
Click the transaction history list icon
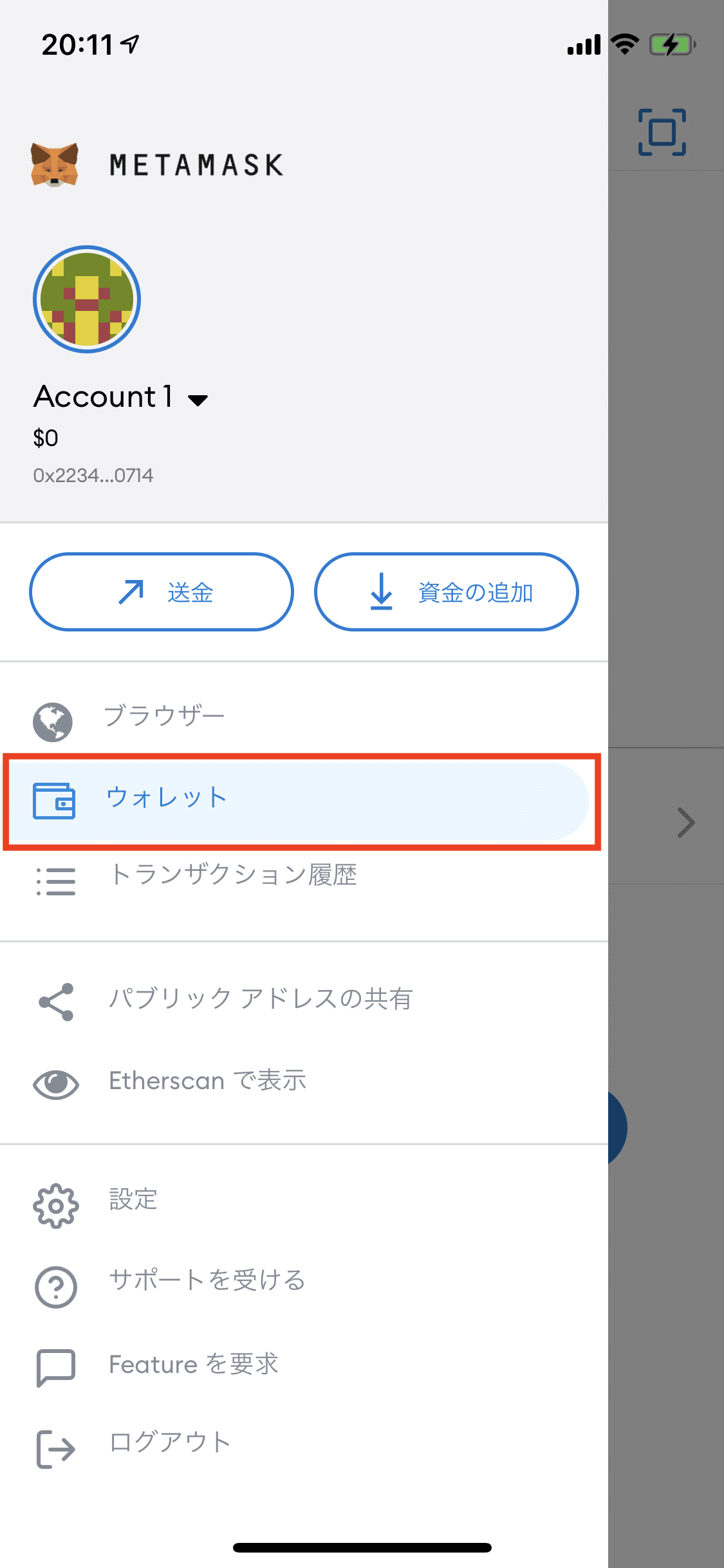pos(56,881)
